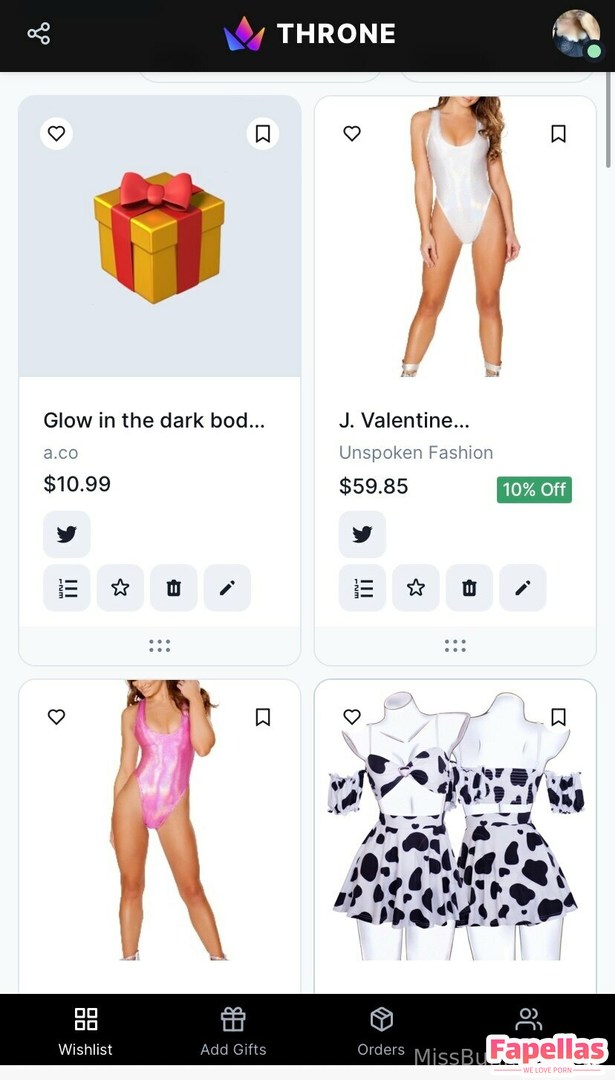Viewport: 615px width, 1080px height.
Task: Delete the Glow in the dark item
Action: point(174,588)
